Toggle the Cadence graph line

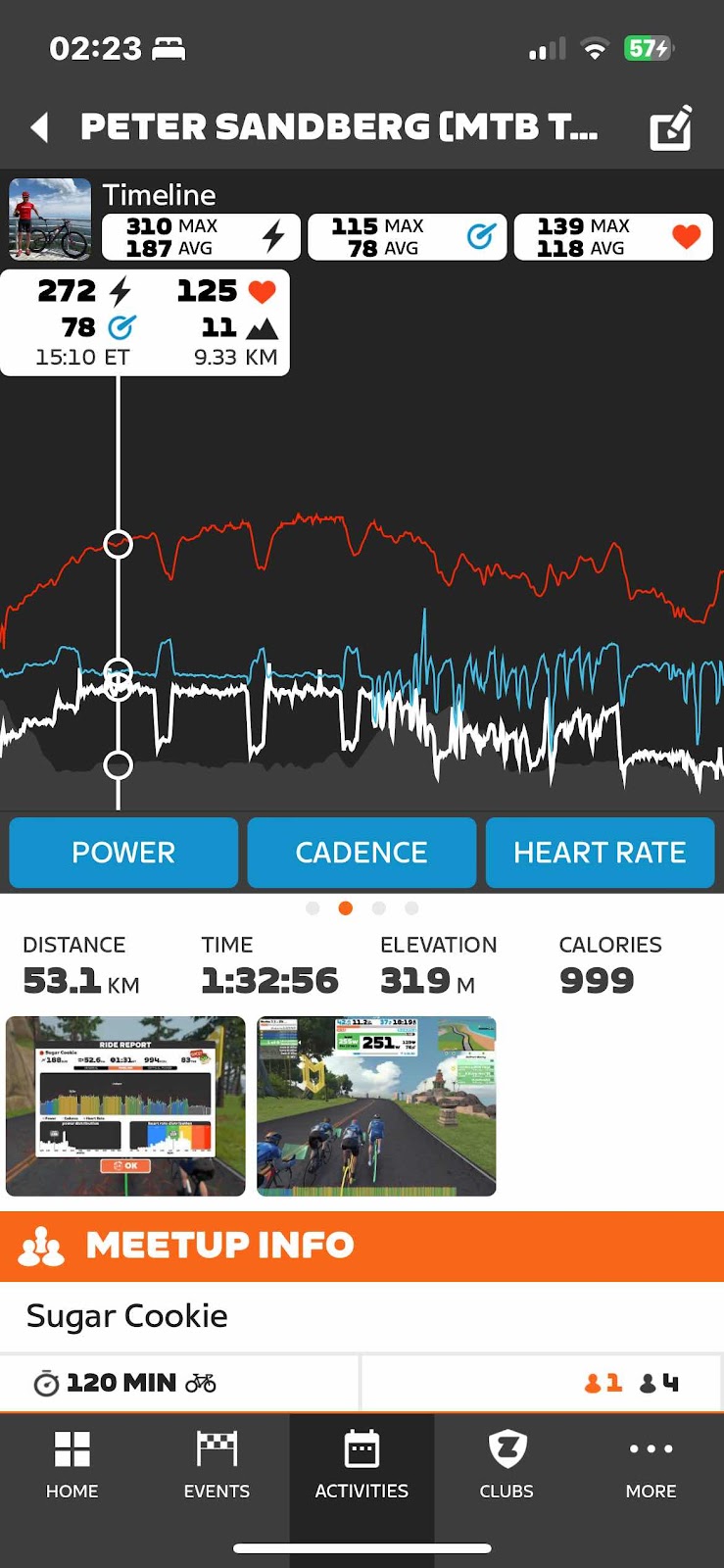[362, 853]
